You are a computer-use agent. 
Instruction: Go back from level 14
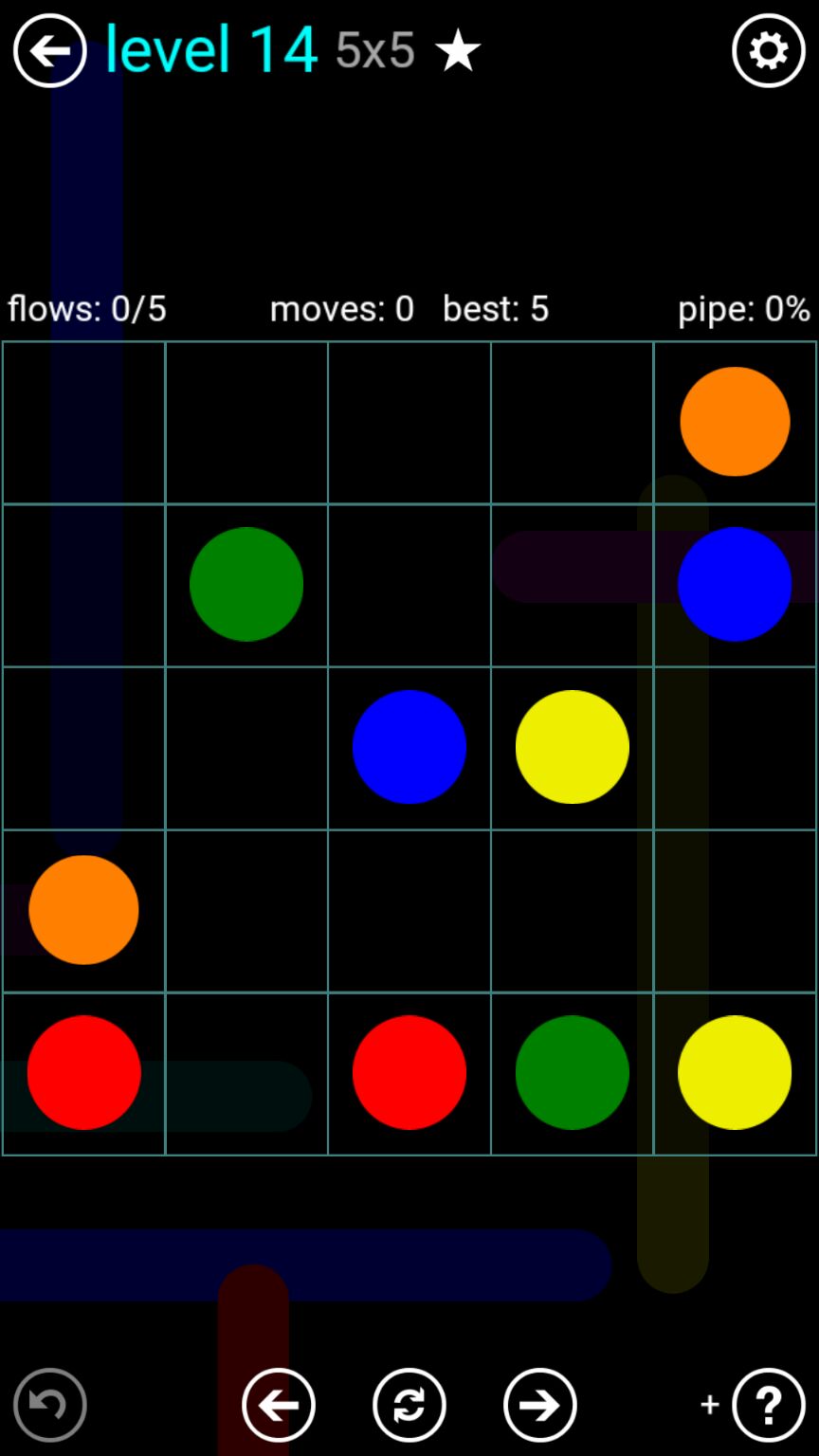click(49, 51)
